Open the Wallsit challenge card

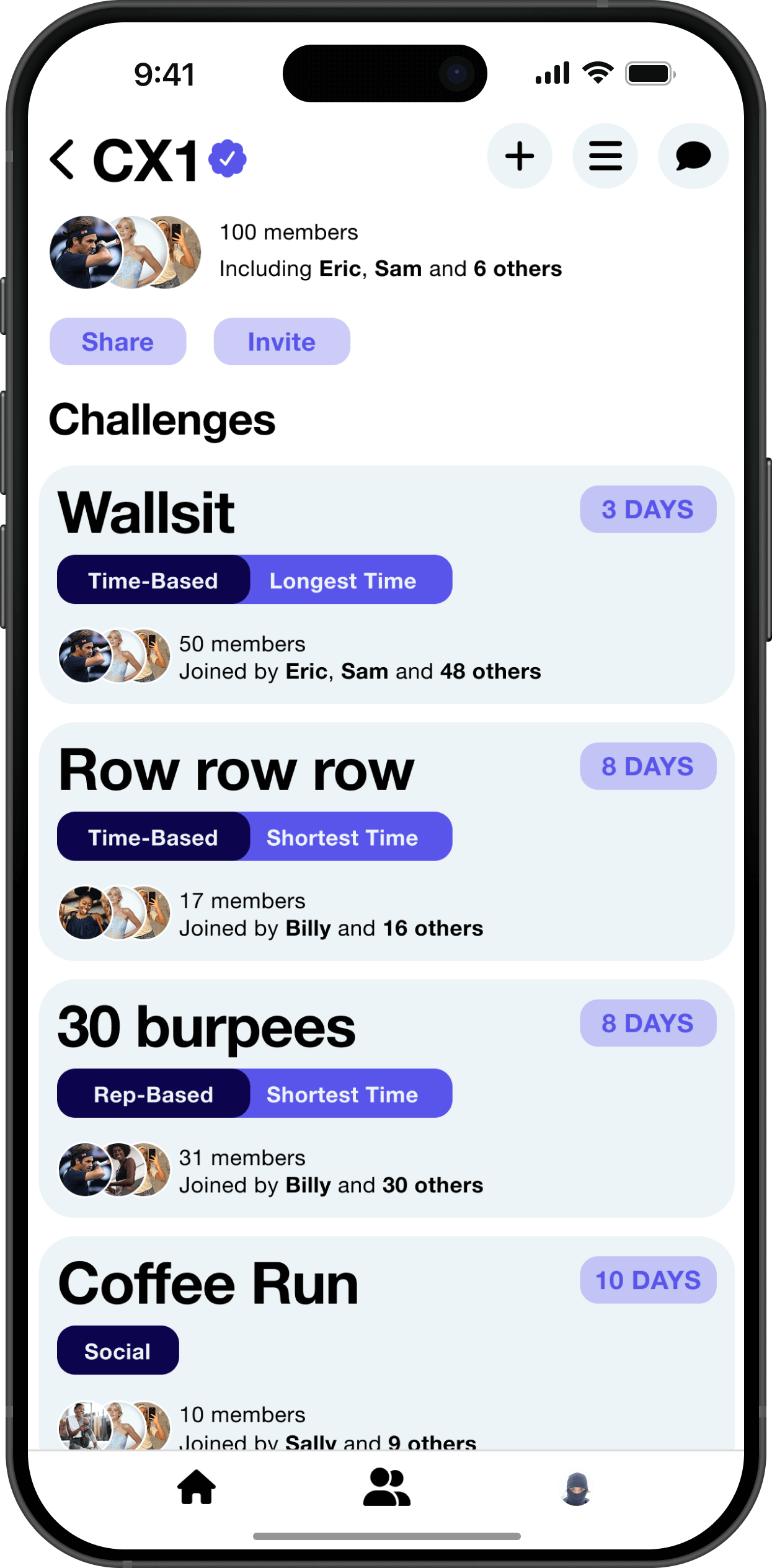[386, 584]
